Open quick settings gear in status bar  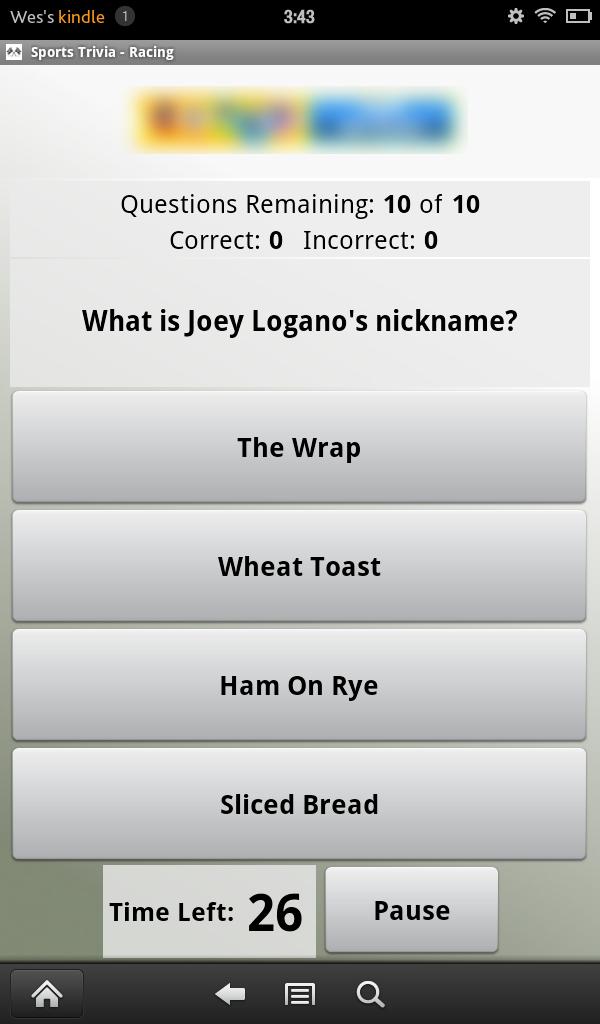pyautogui.click(x=516, y=16)
